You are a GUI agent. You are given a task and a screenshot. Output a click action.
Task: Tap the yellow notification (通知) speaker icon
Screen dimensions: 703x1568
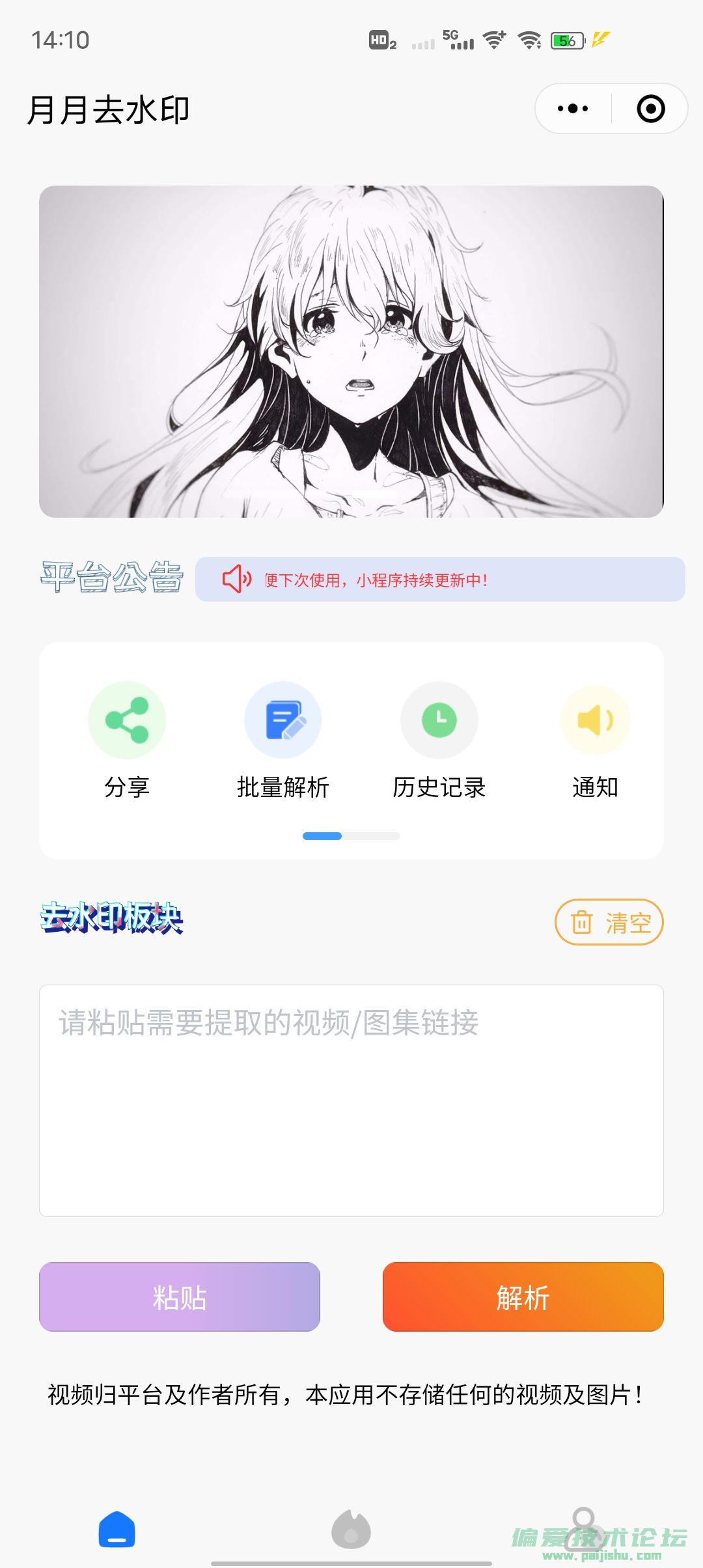coord(596,720)
